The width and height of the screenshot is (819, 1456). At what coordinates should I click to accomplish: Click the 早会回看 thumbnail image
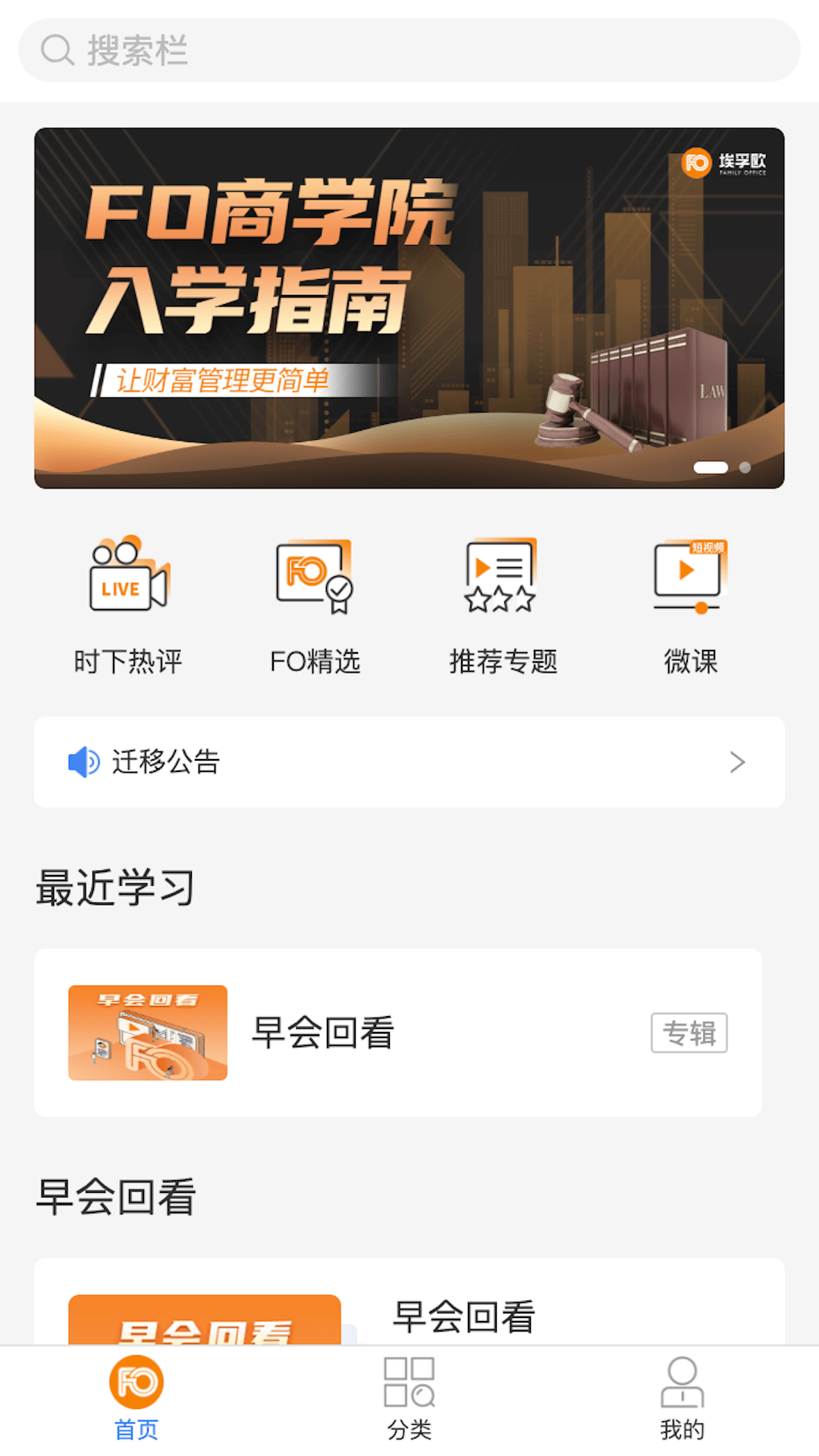coord(147,1034)
